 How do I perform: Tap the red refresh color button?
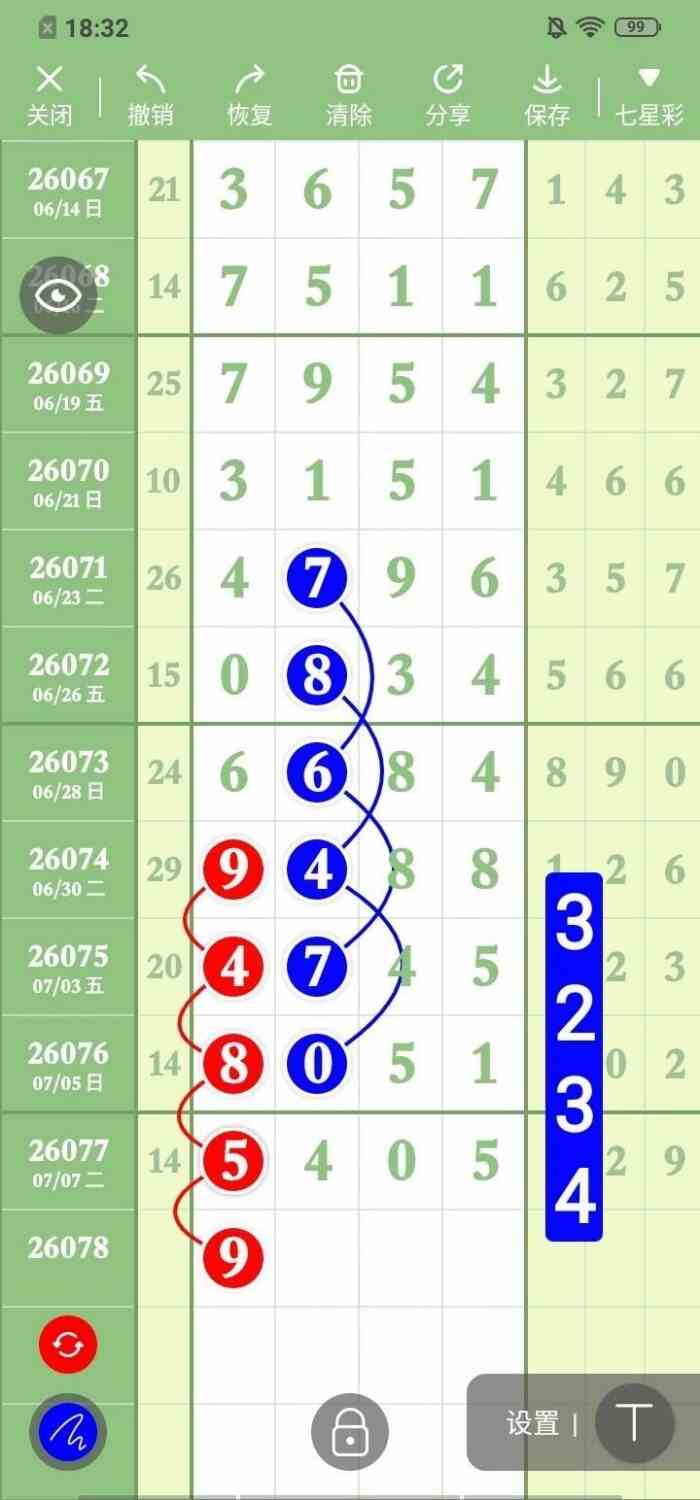[x=68, y=1344]
